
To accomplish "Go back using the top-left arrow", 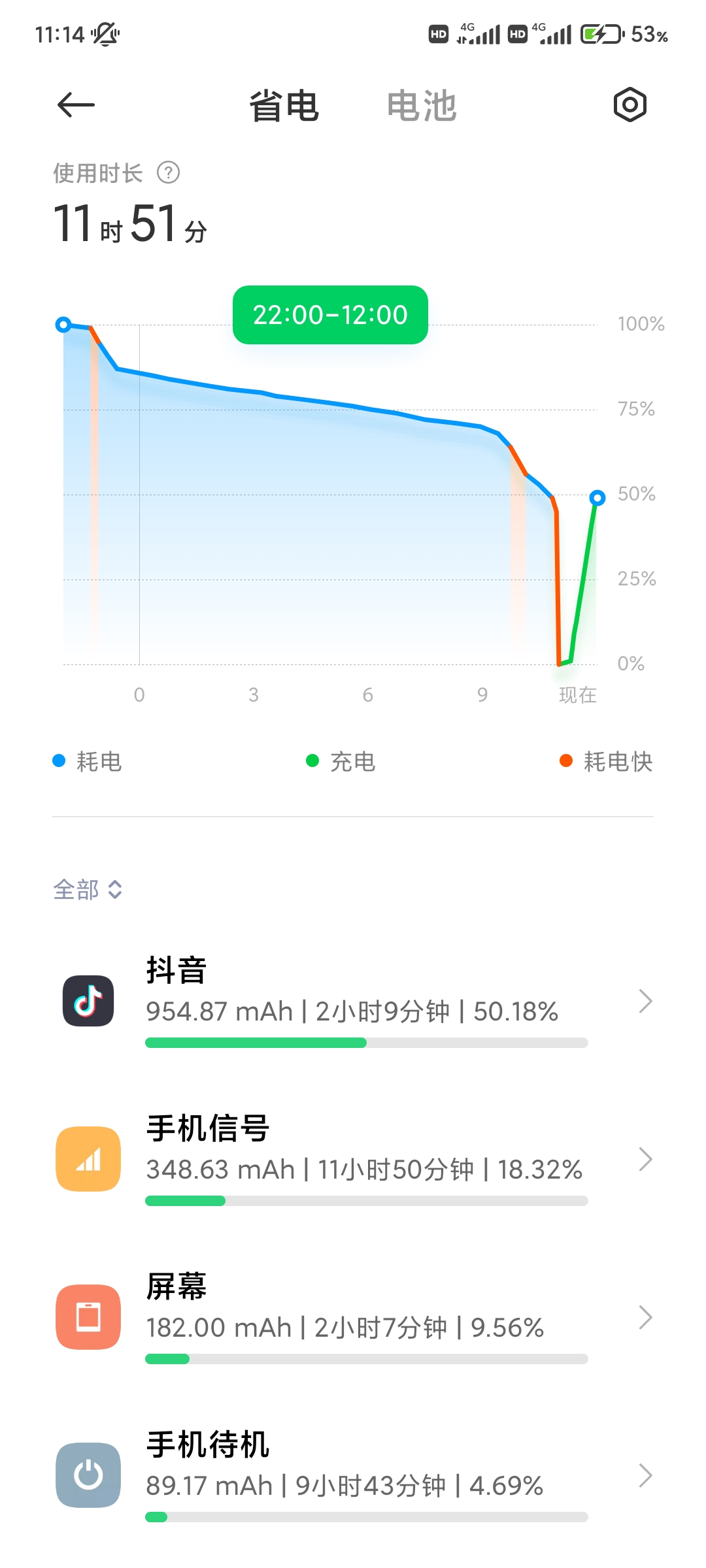I will coord(76,105).
